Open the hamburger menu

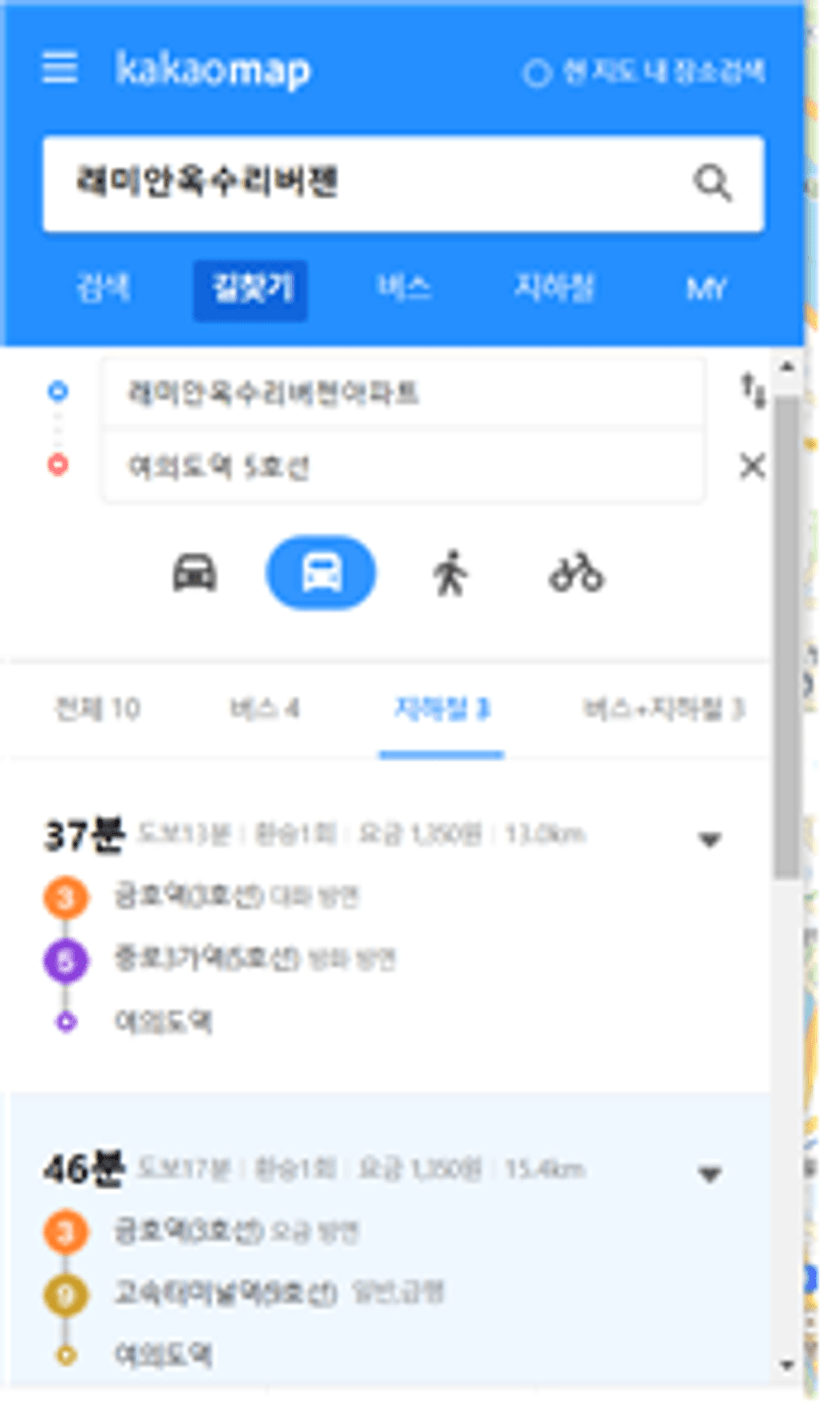pos(60,69)
